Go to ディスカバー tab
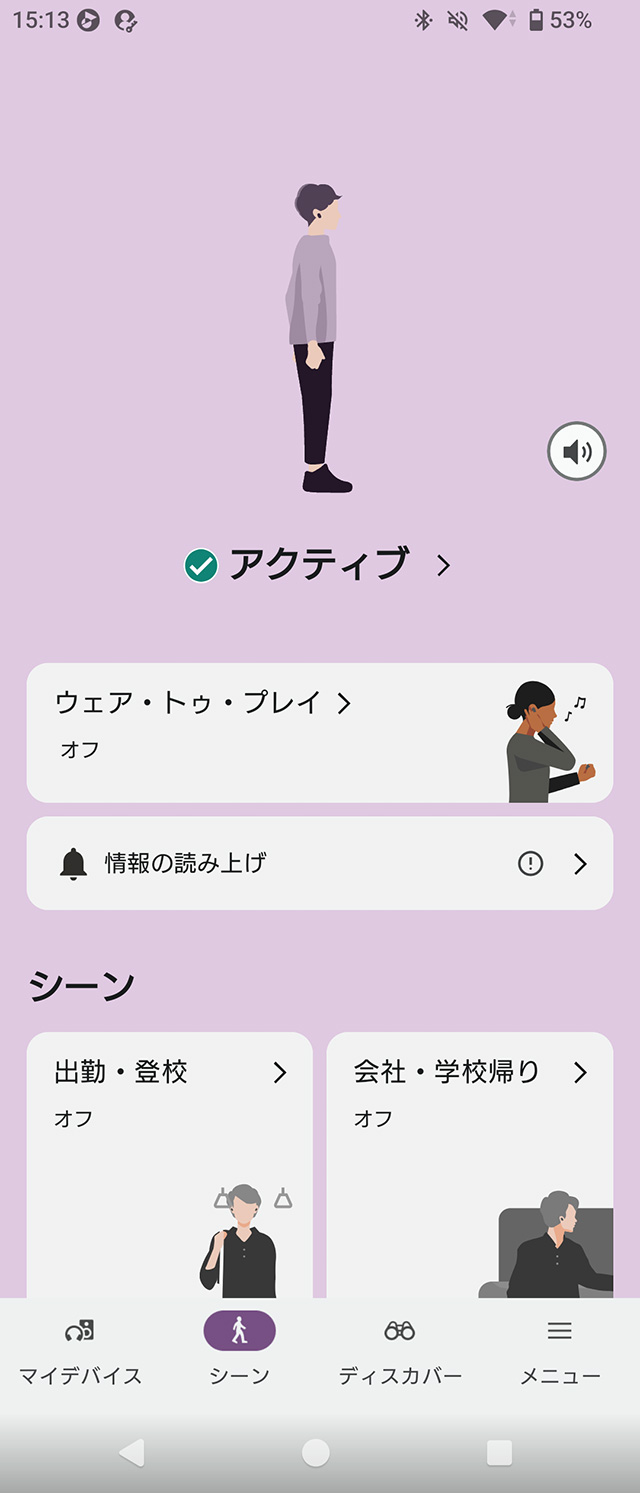 tap(400, 1351)
